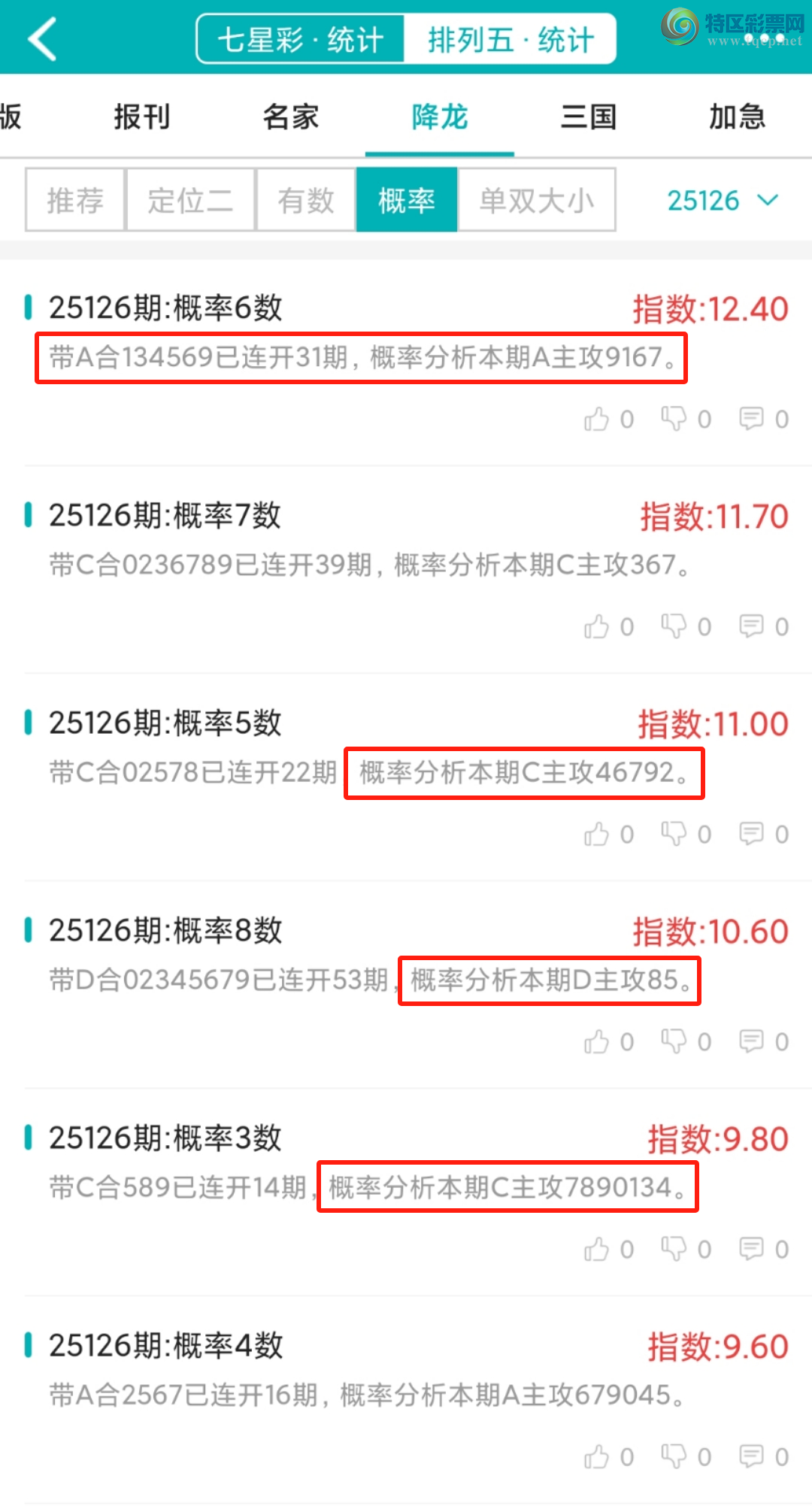This screenshot has width=812, height=1506.
Task: Click the 有数 filter option
Action: tap(305, 199)
